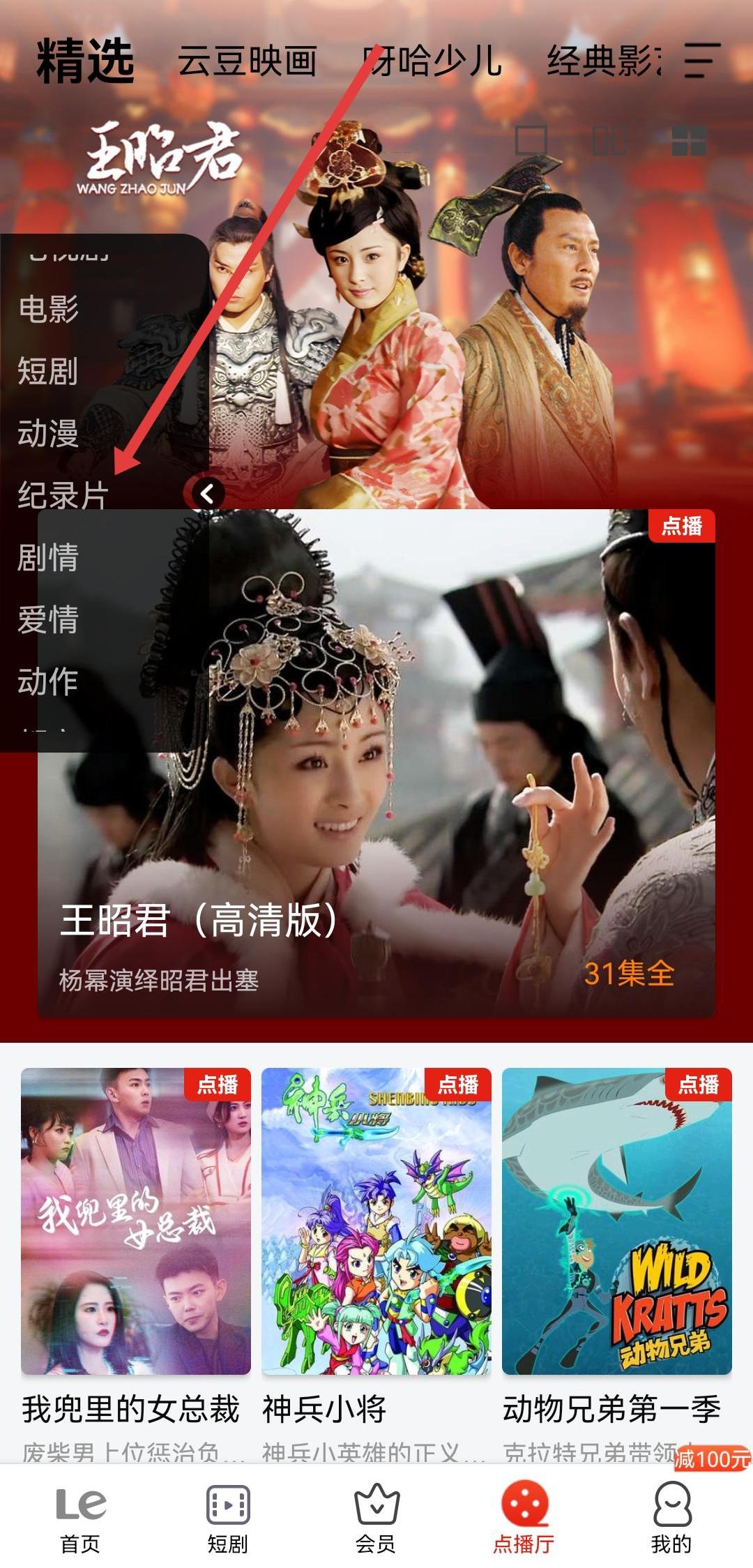This screenshot has height=1568, width=753.
Task: Open 我兜里的女总裁 video card
Action: click(x=136, y=1221)
